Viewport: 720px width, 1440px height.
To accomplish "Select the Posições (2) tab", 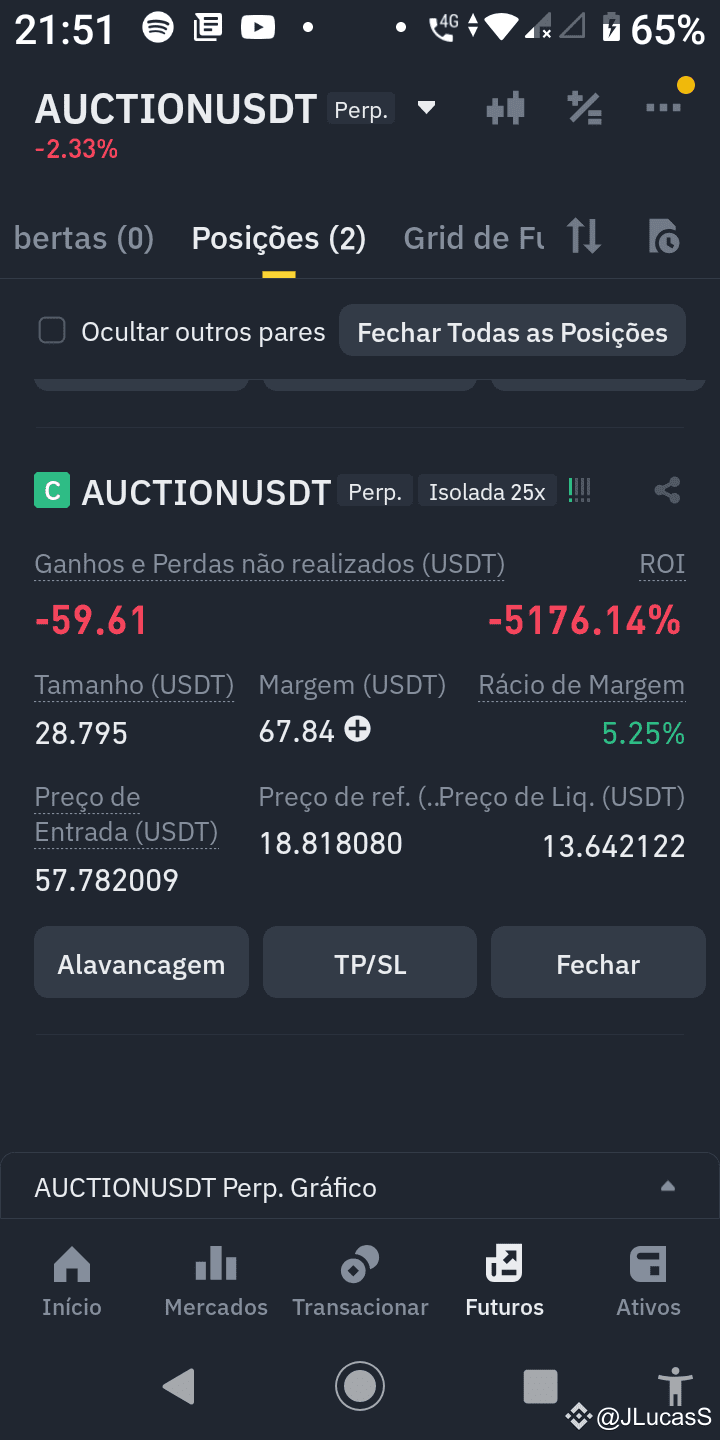I will point(279,238).
